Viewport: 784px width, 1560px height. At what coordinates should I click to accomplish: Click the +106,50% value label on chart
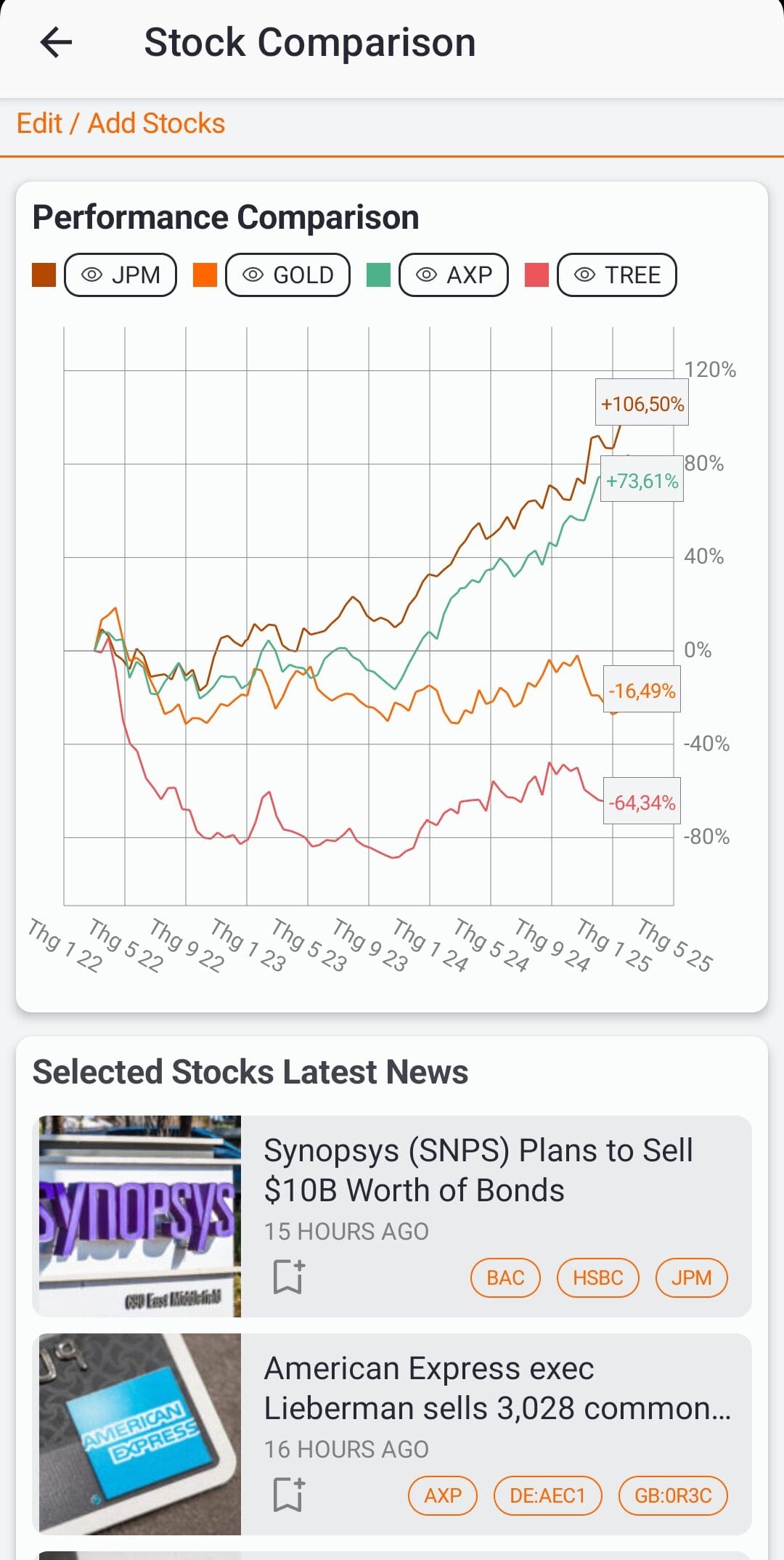(642, 403)
